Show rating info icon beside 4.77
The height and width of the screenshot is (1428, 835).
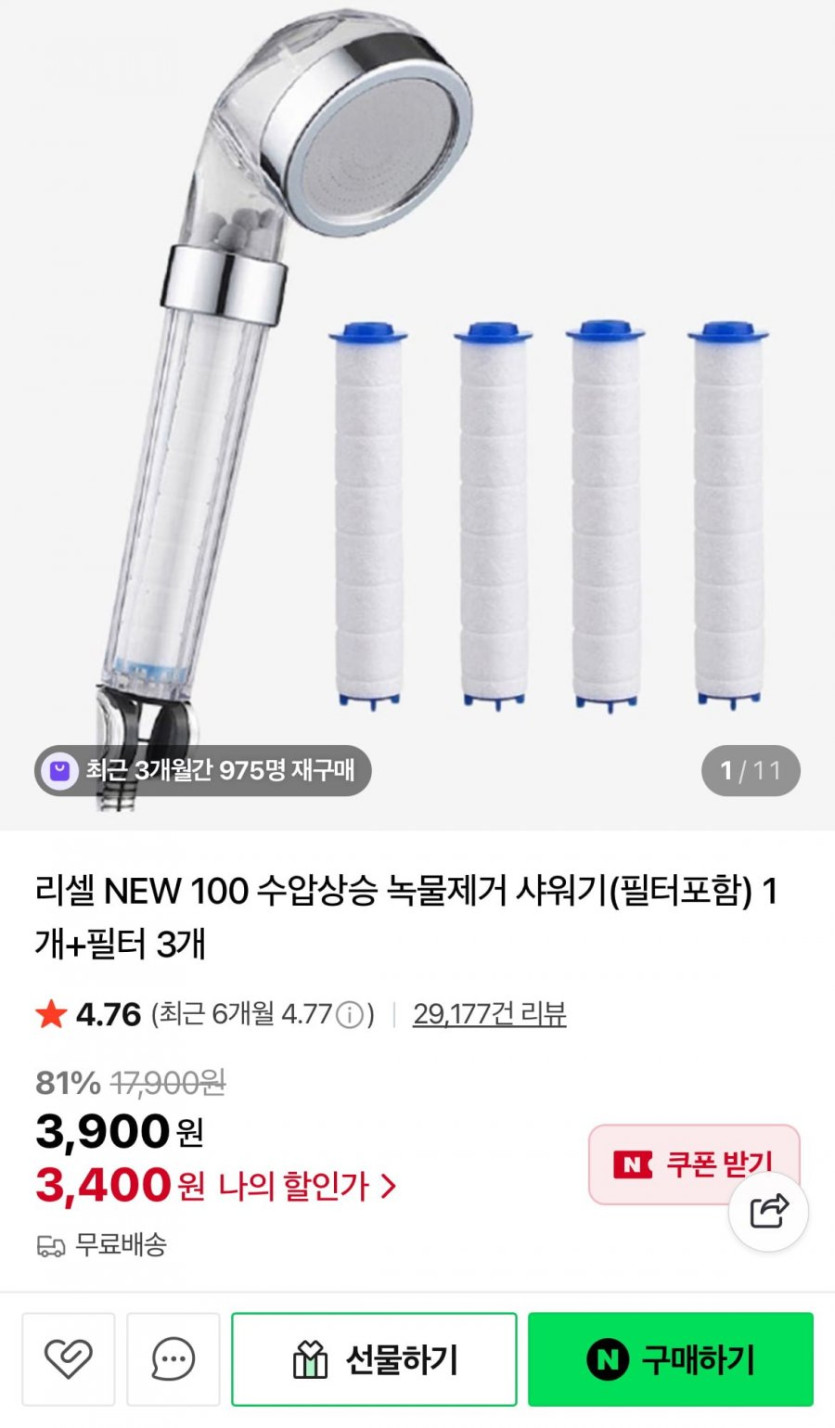click(x=349, y=1015)
